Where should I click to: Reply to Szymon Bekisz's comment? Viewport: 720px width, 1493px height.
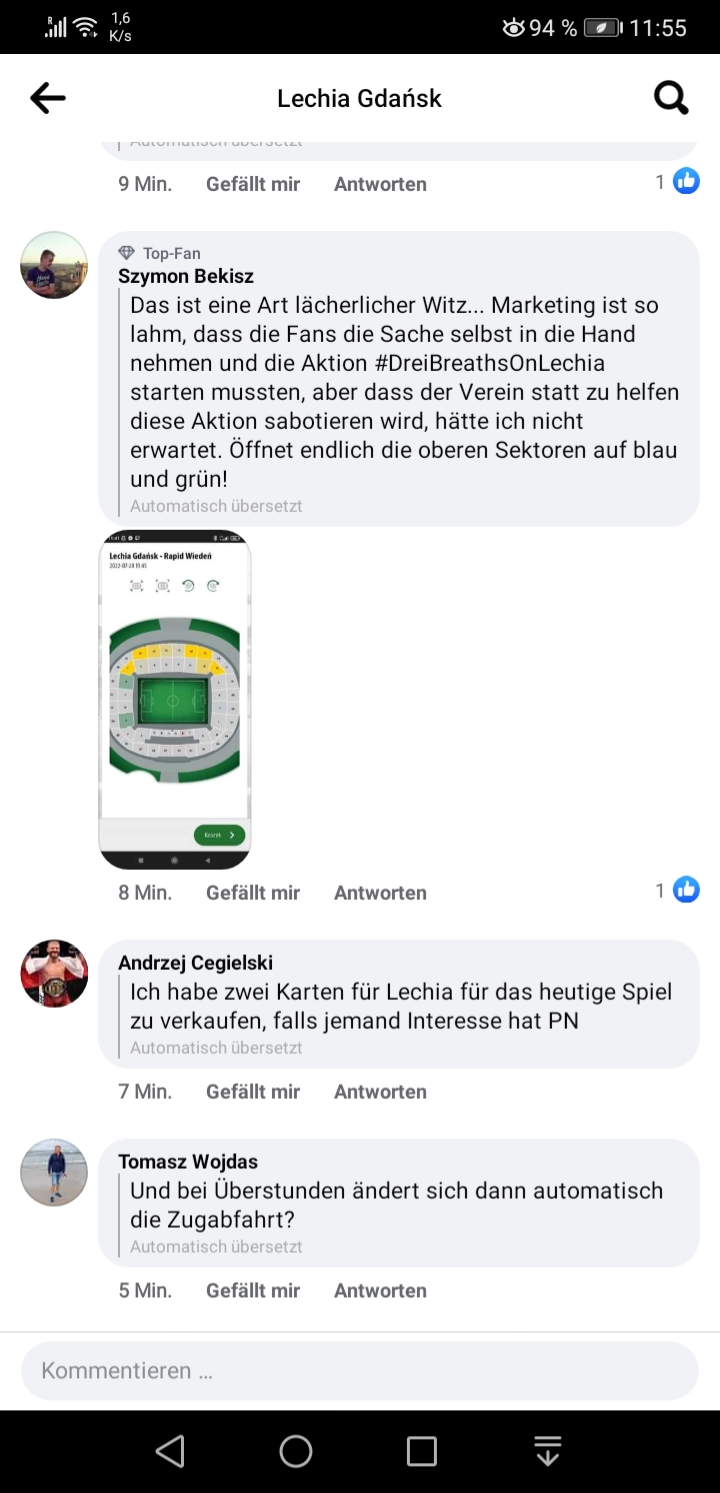380,892
